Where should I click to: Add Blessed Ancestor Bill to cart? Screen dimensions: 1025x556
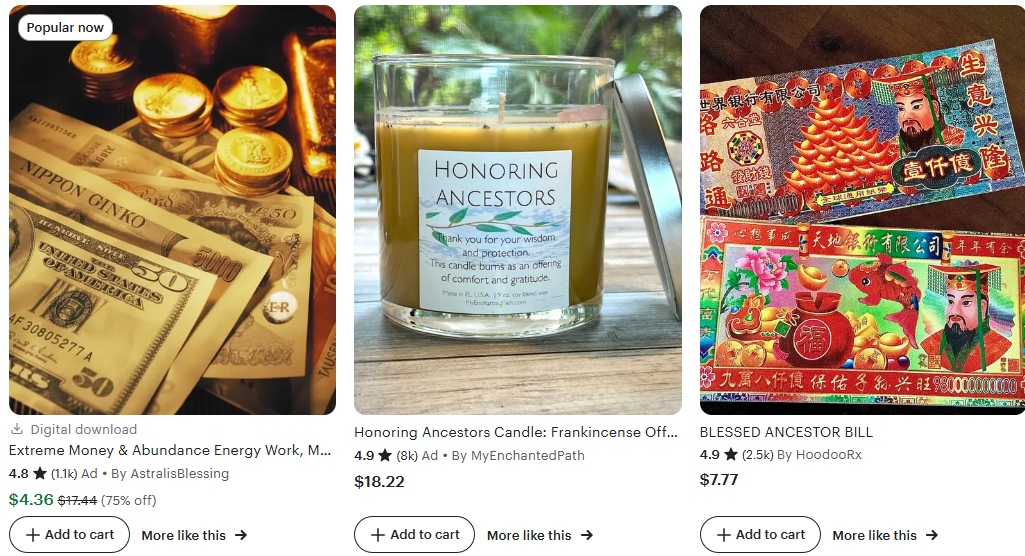click(760, 535)
